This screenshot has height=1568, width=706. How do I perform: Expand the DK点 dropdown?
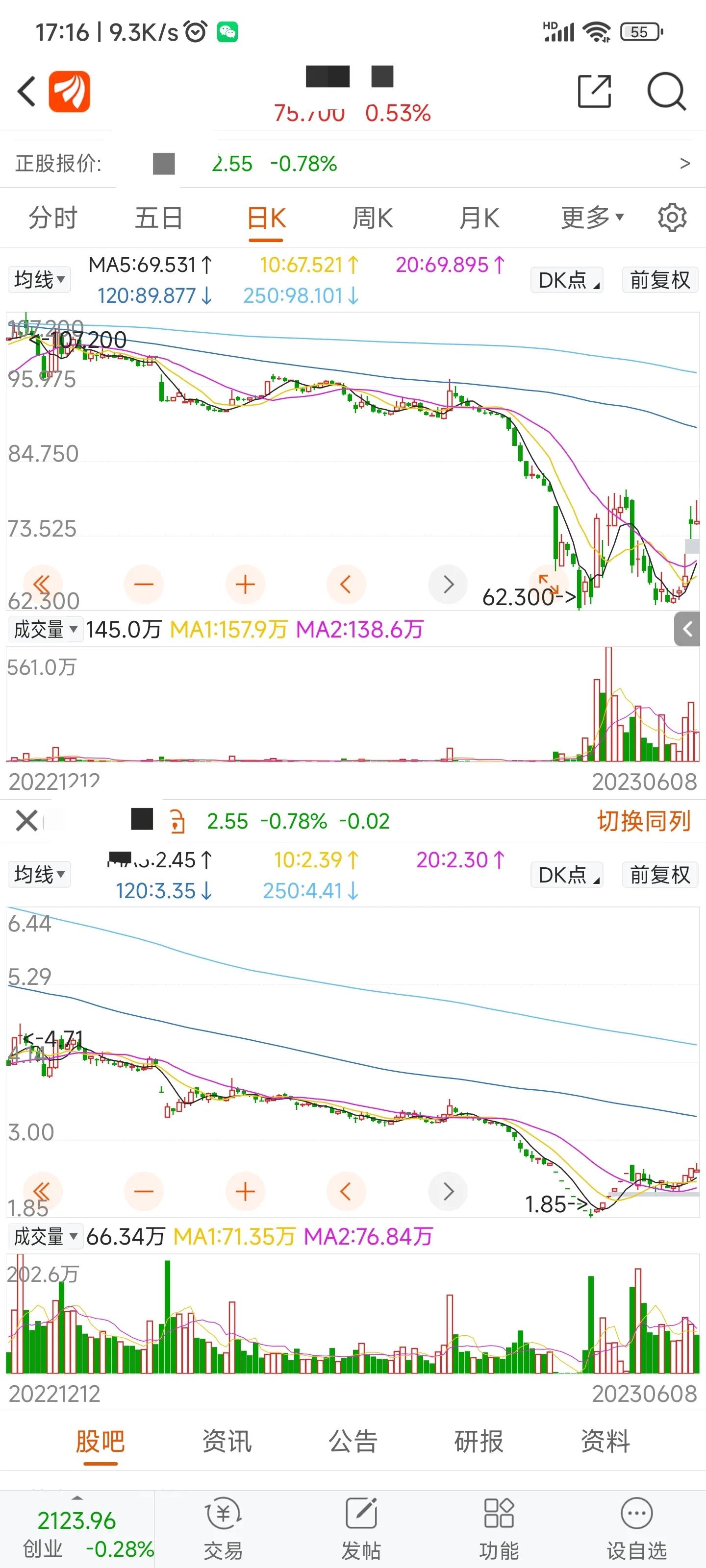566,279
